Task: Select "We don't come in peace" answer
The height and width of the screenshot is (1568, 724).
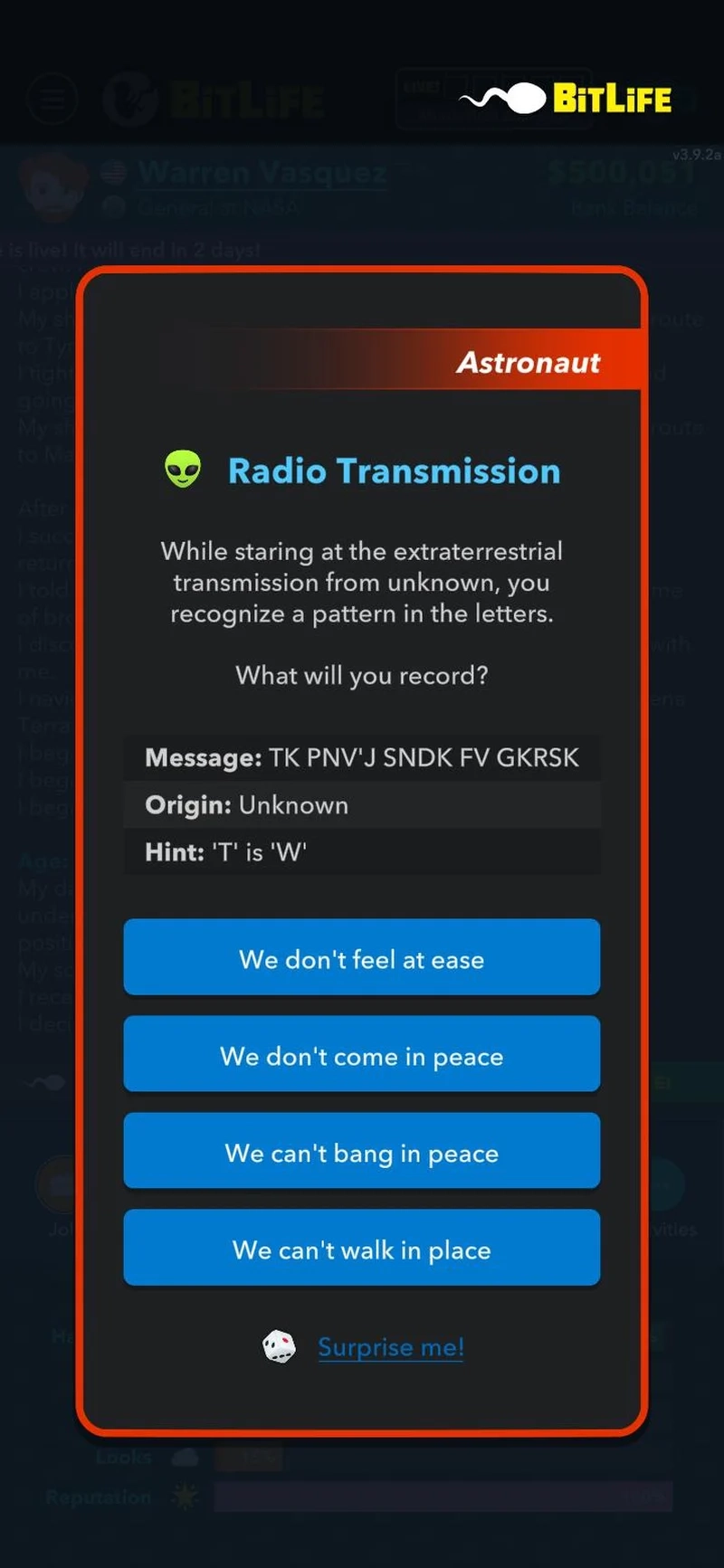Action: pos(361,1055)
